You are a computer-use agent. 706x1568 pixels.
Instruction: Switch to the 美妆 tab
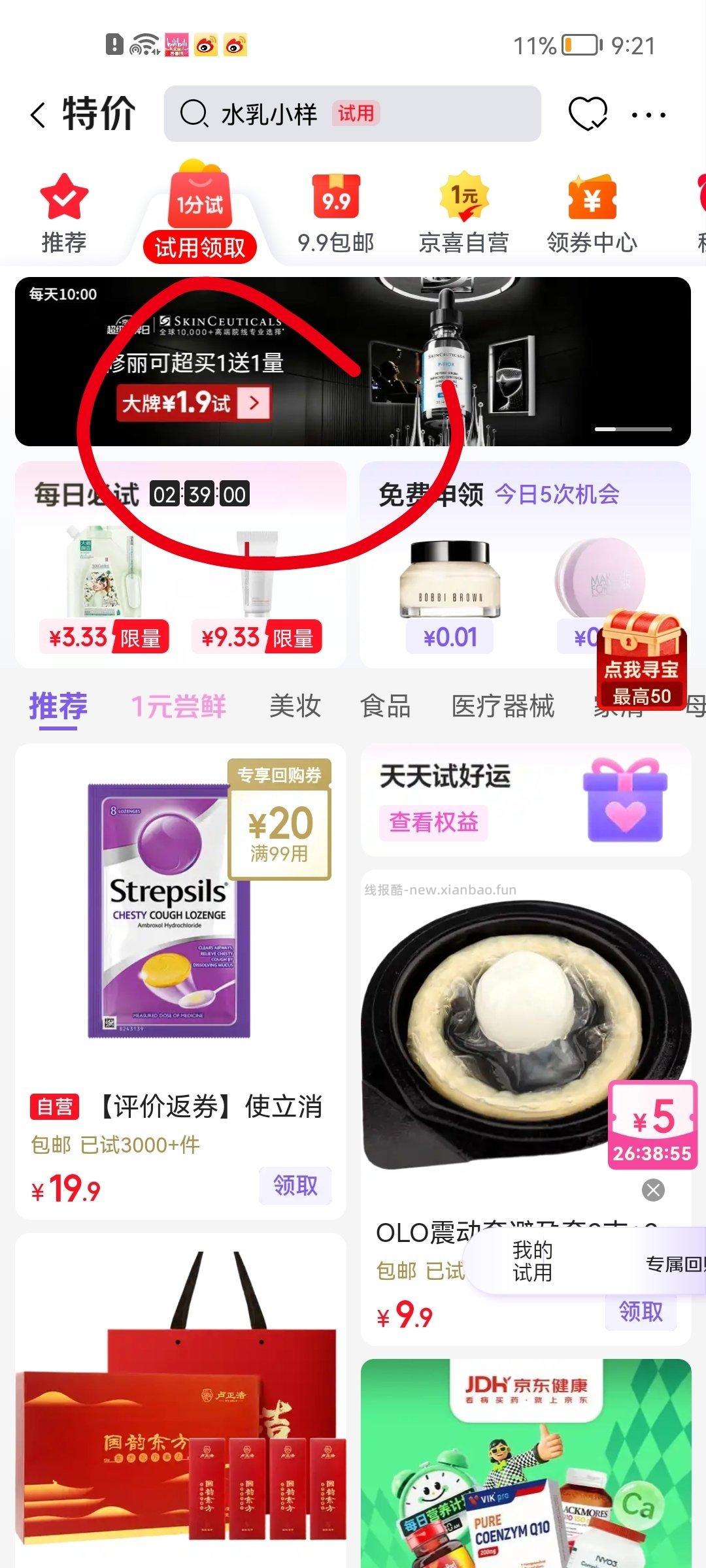click(294, 706)
